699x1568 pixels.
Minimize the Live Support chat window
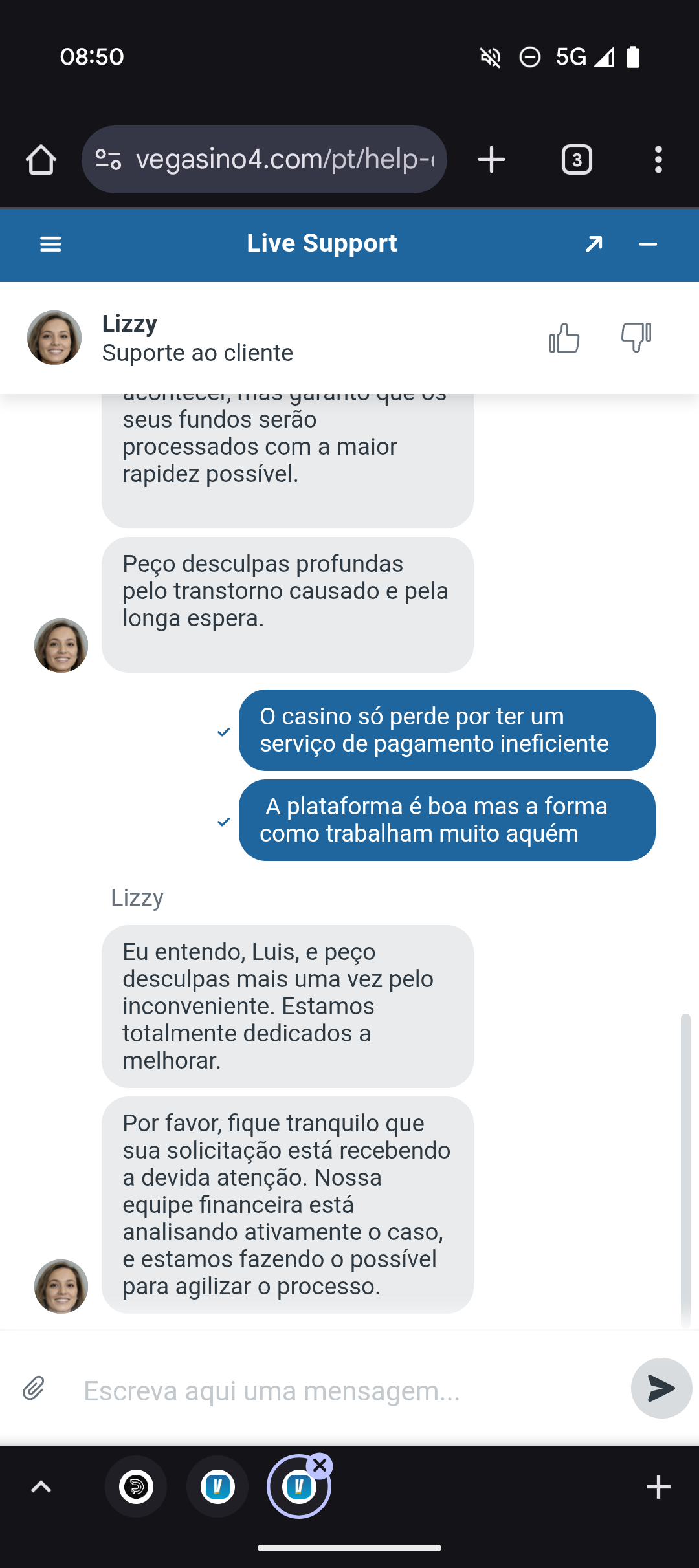tap(648, 244)
